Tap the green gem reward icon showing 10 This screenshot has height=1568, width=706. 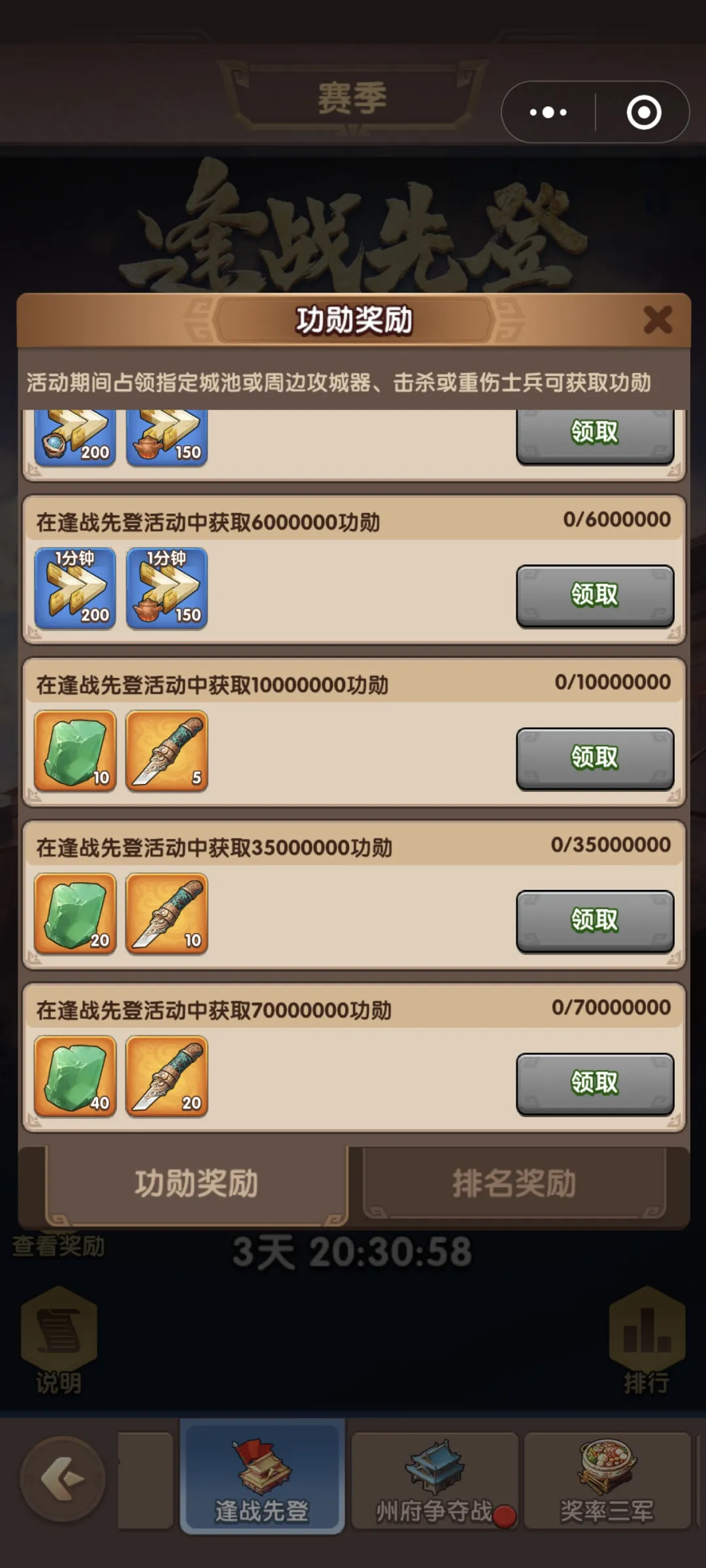click(x=75, y=751)
